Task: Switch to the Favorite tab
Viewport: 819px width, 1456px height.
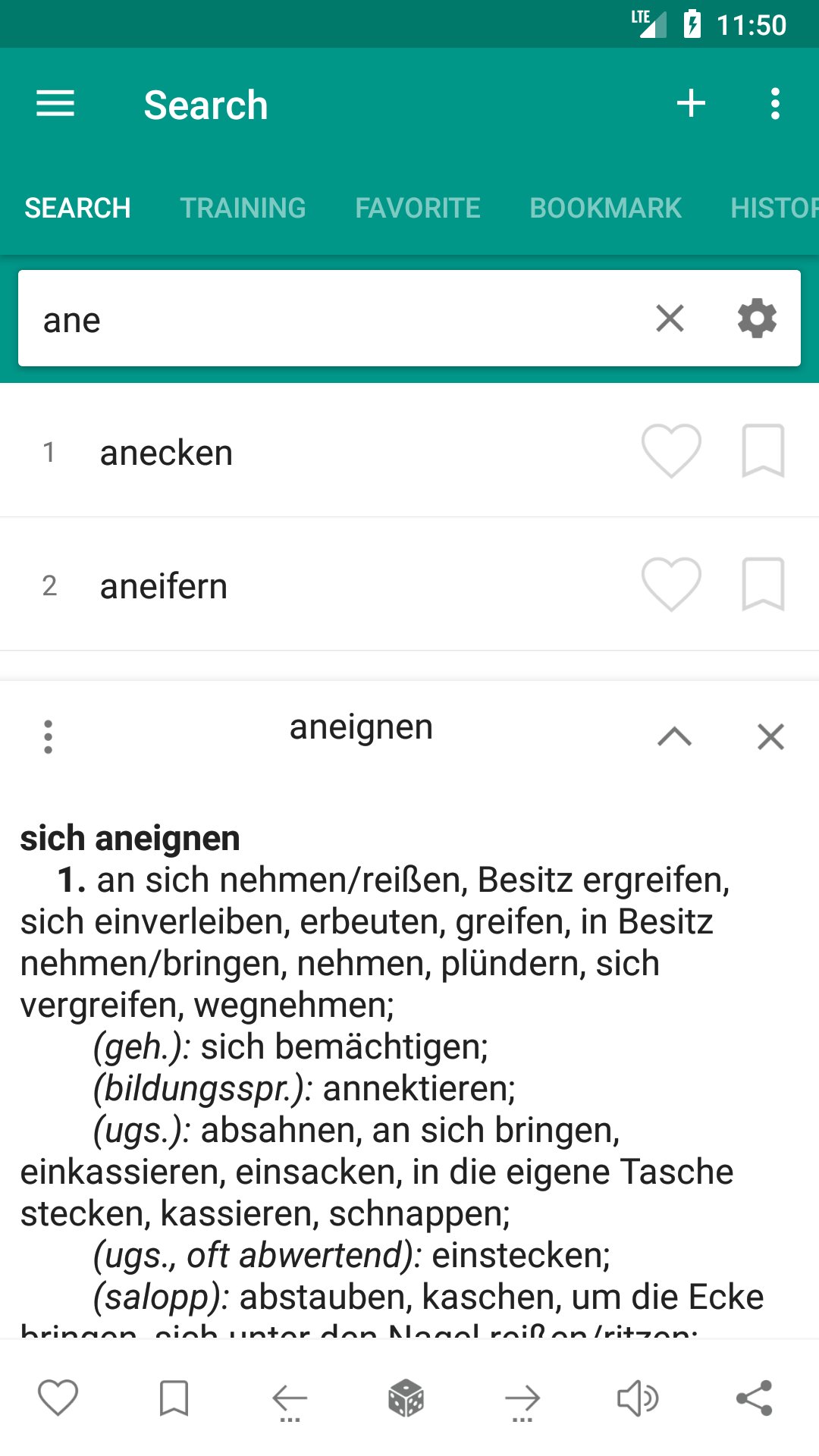Action: [x=418, y=208]
